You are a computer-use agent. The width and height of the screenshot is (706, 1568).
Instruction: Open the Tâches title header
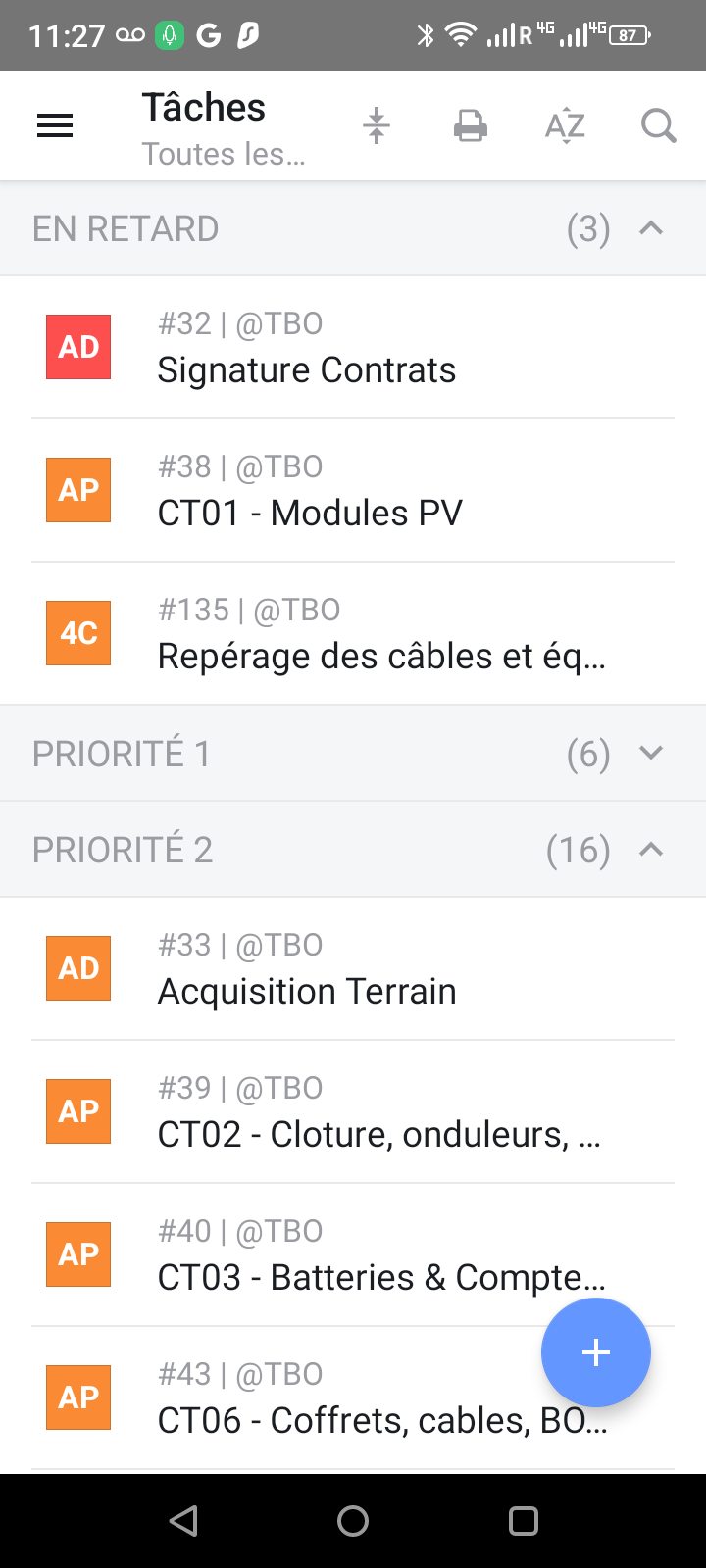coord(203,106)
